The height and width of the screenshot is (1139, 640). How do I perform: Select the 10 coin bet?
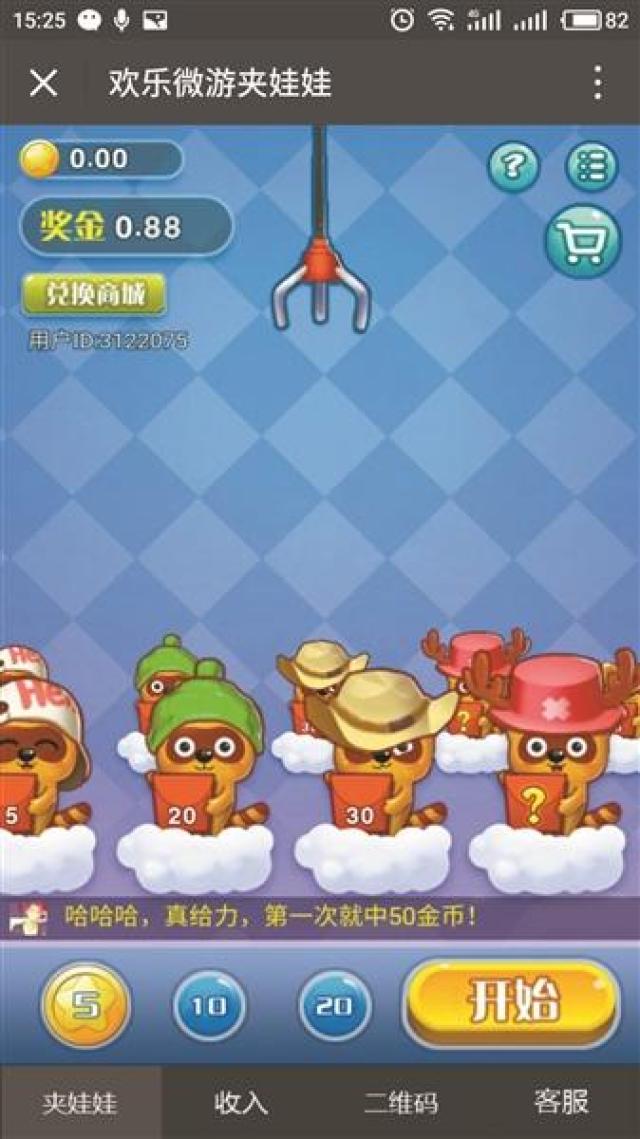click(209, 1007)
